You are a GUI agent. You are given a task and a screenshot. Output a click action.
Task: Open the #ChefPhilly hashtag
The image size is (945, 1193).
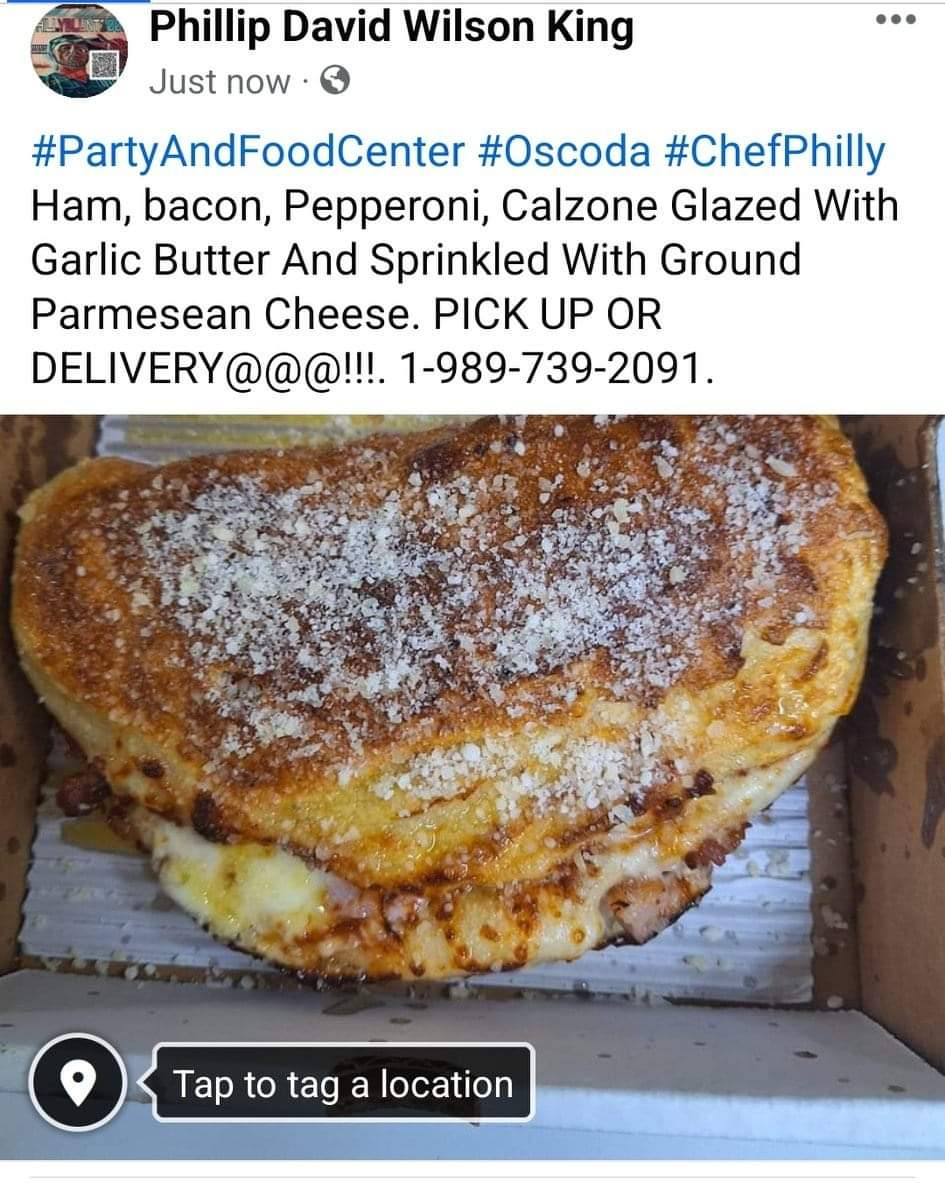click(773, 153)
